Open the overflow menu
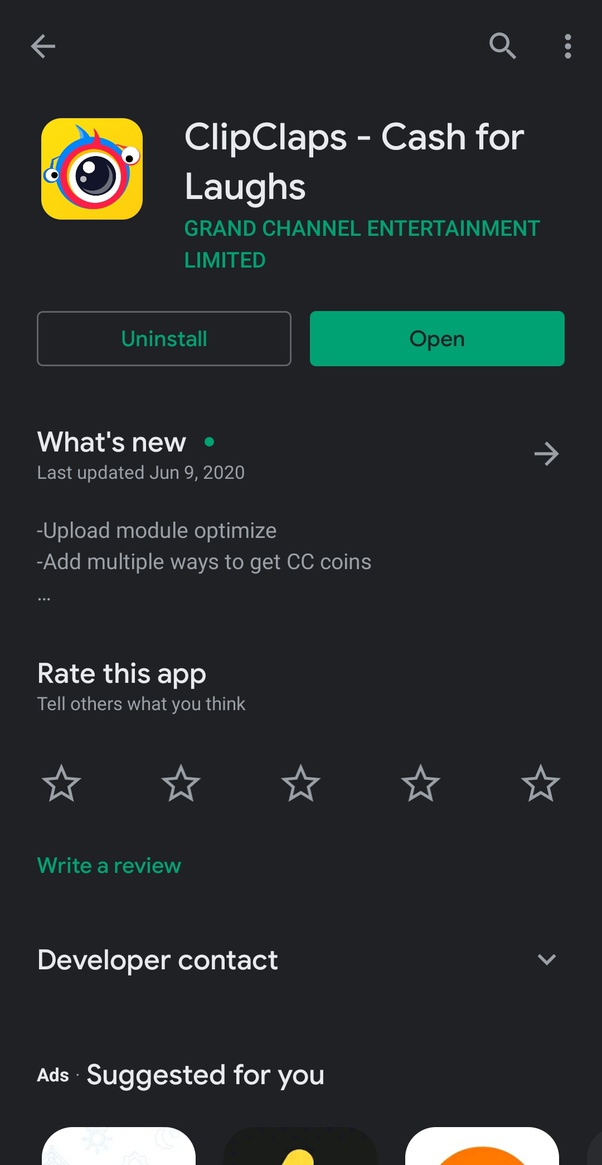The width and height of the screenshot is (602, 1165). 567,46
